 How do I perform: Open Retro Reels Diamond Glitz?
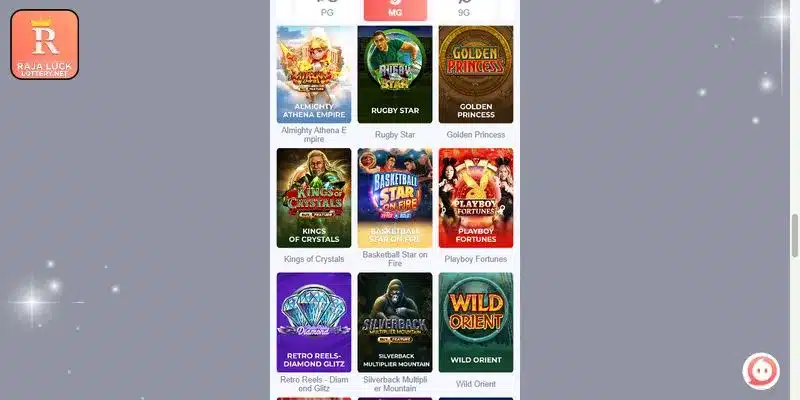pos(314,322)
